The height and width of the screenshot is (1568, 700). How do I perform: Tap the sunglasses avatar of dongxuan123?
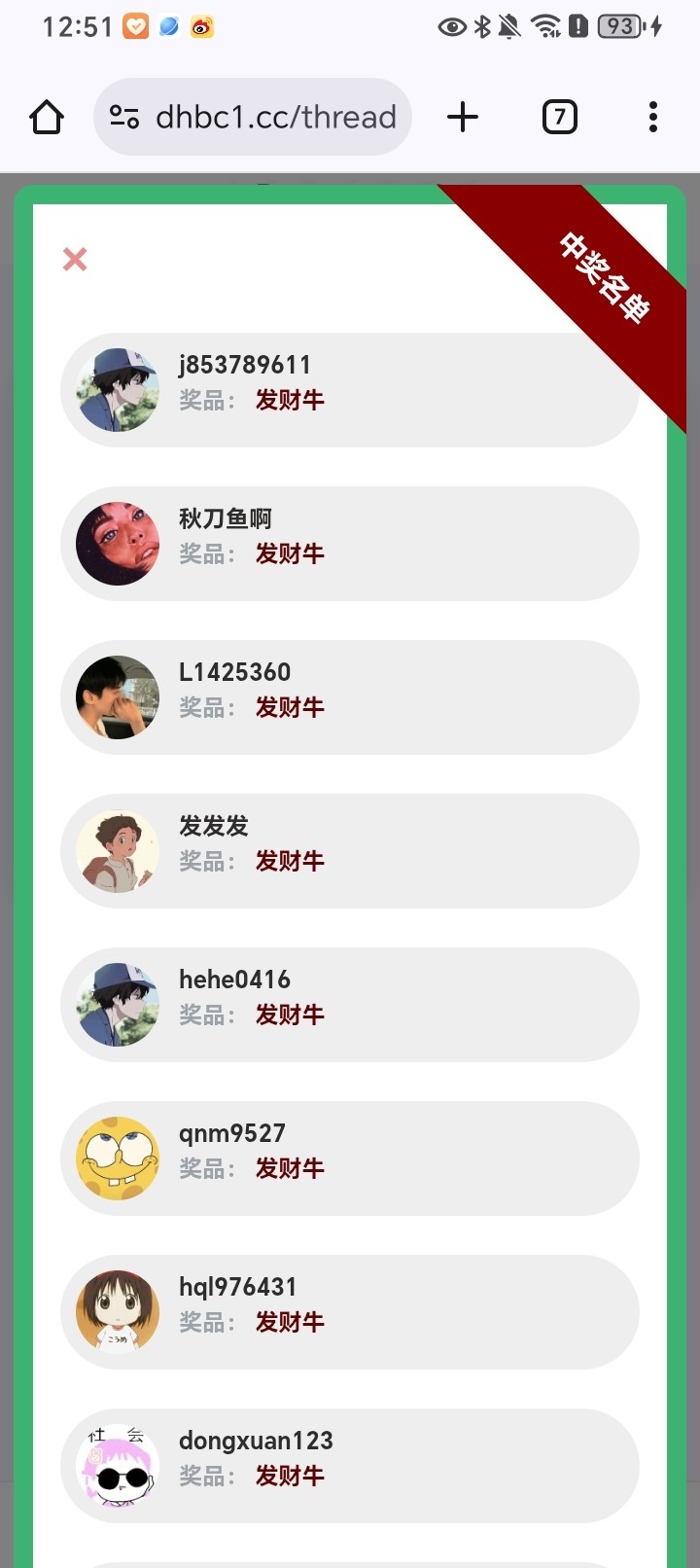(x=117, y=1466)
